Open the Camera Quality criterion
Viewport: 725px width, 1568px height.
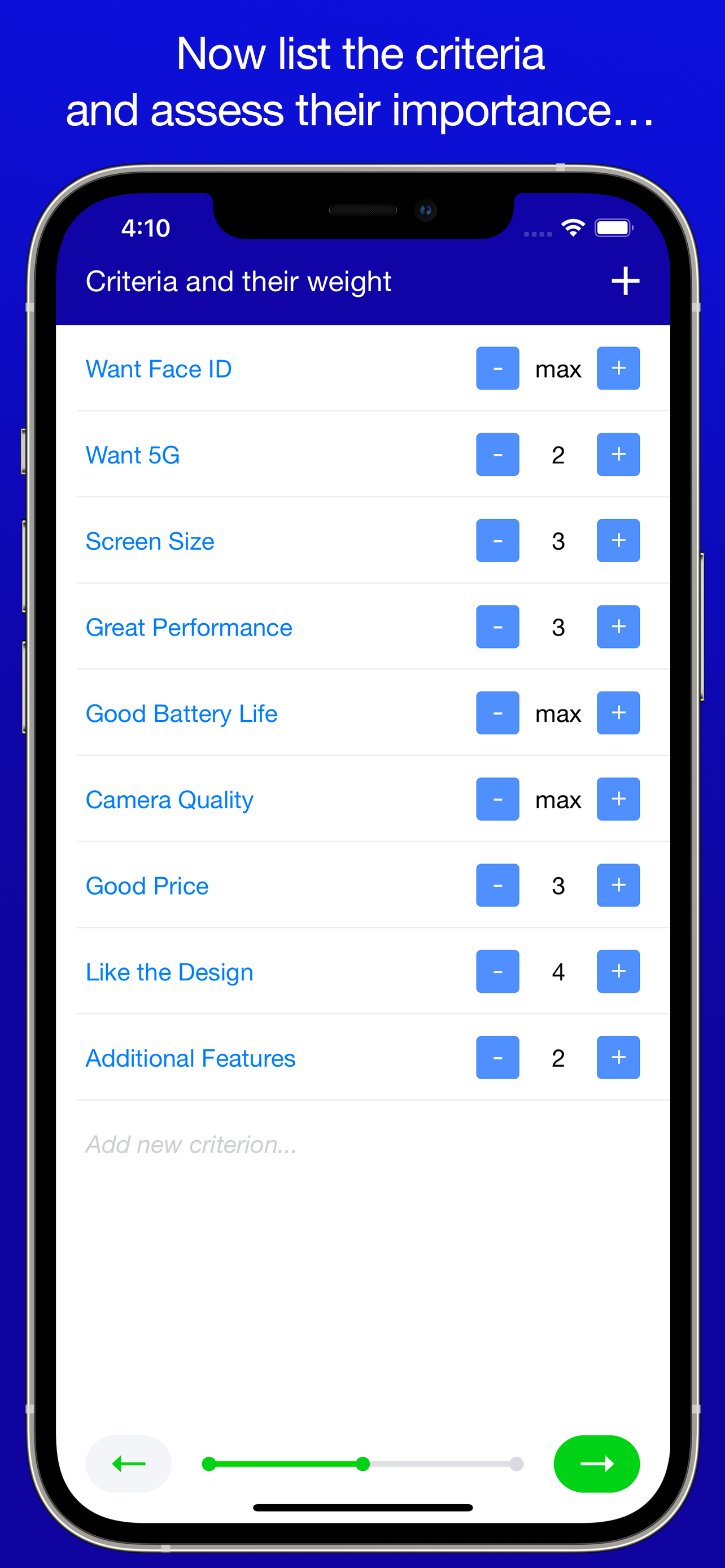click(x=169, y=799)
